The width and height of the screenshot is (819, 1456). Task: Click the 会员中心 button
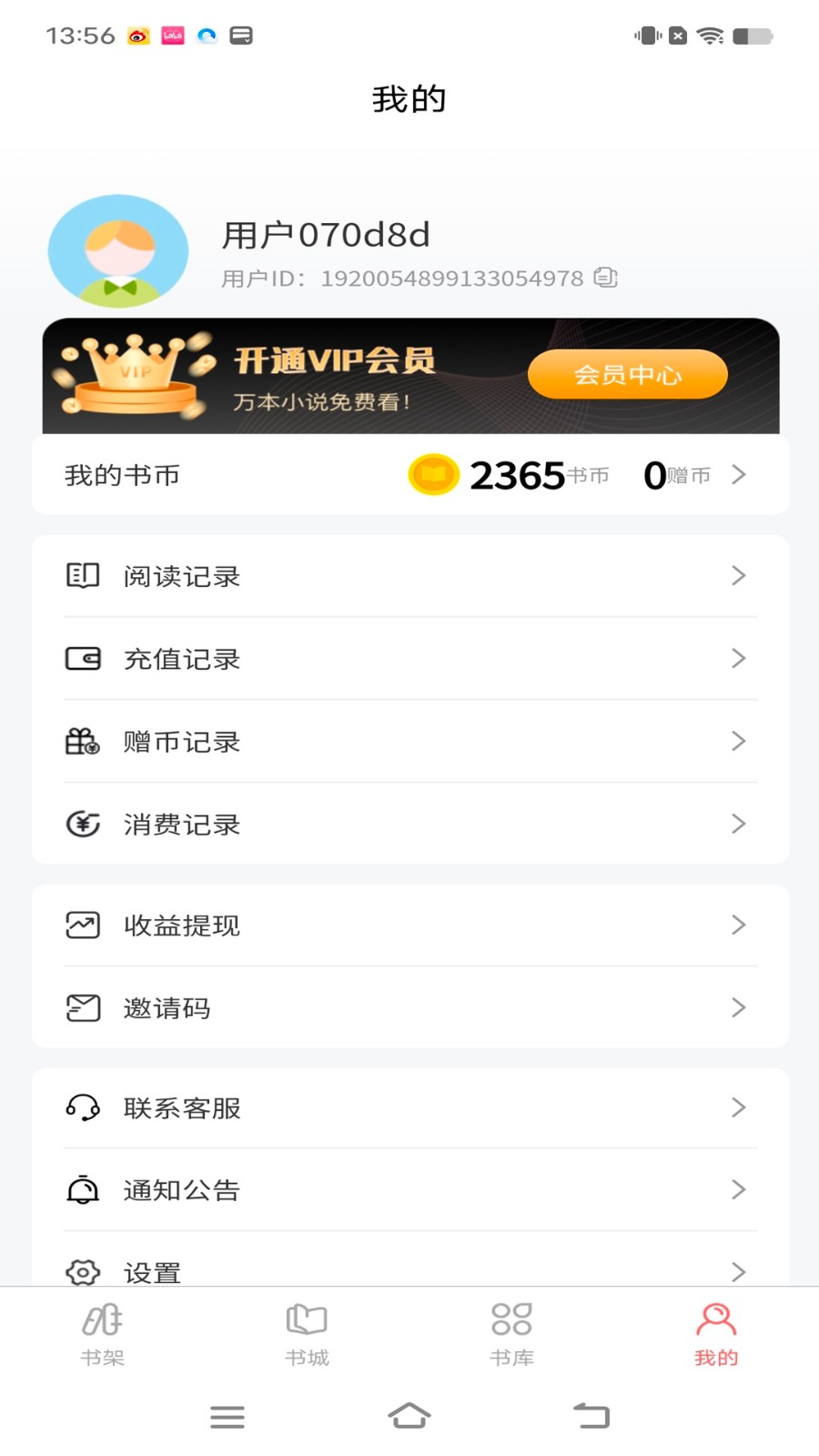[628, 373]
